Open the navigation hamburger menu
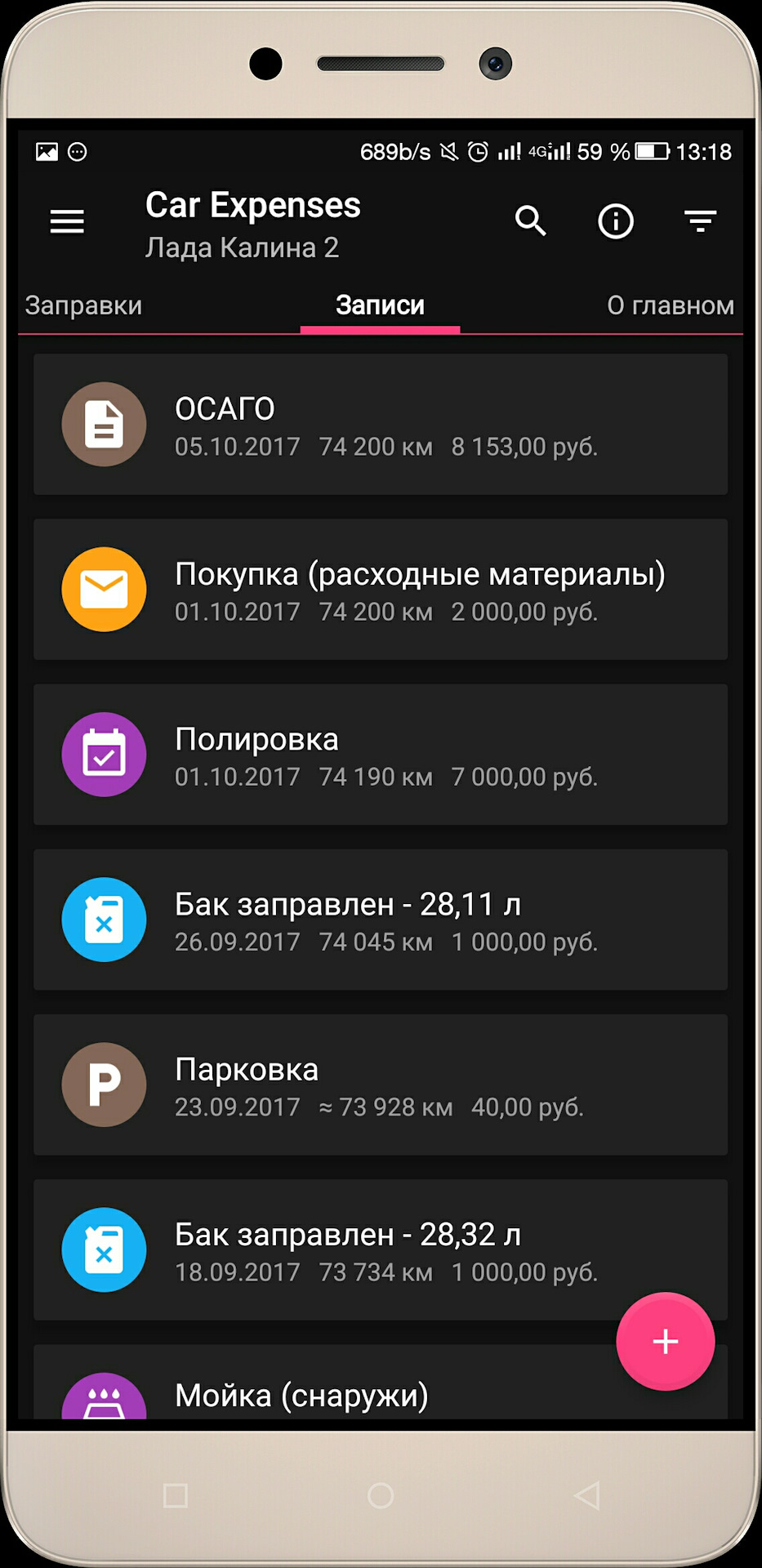Viewport: 762px width, 1568px height. click(x=66, y=221)
